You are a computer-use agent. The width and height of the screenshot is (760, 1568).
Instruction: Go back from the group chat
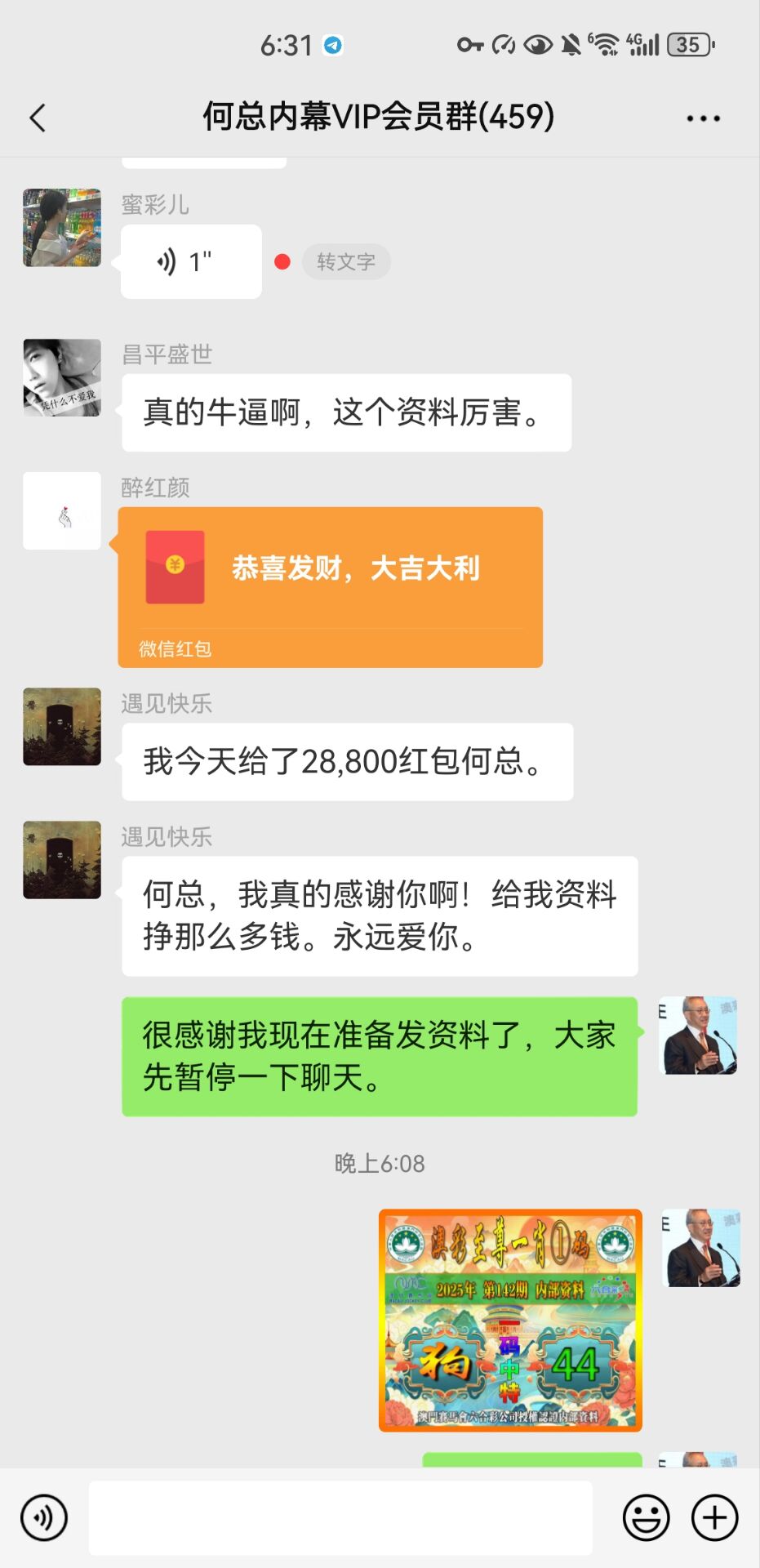coord(38,118)
